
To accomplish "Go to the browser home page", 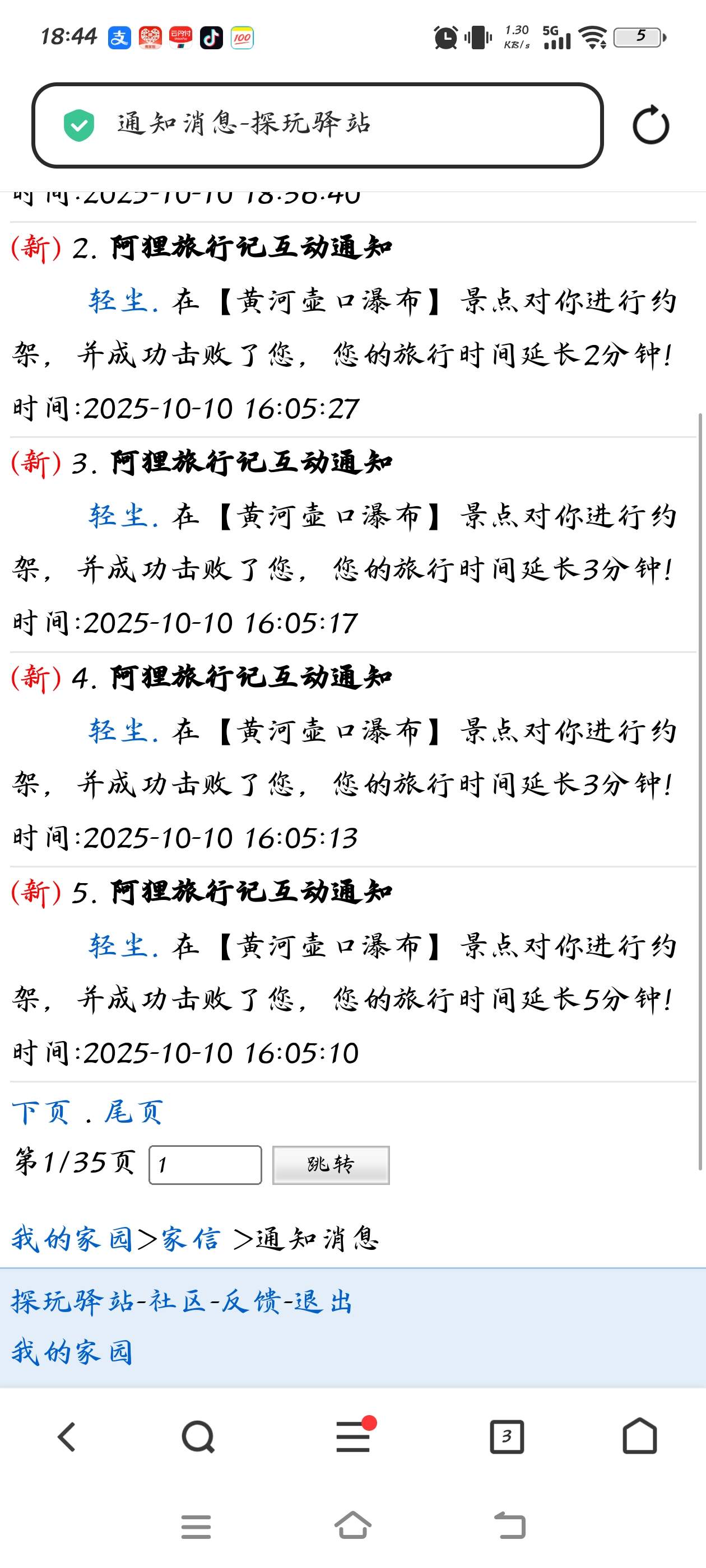I will point(640,1436).
